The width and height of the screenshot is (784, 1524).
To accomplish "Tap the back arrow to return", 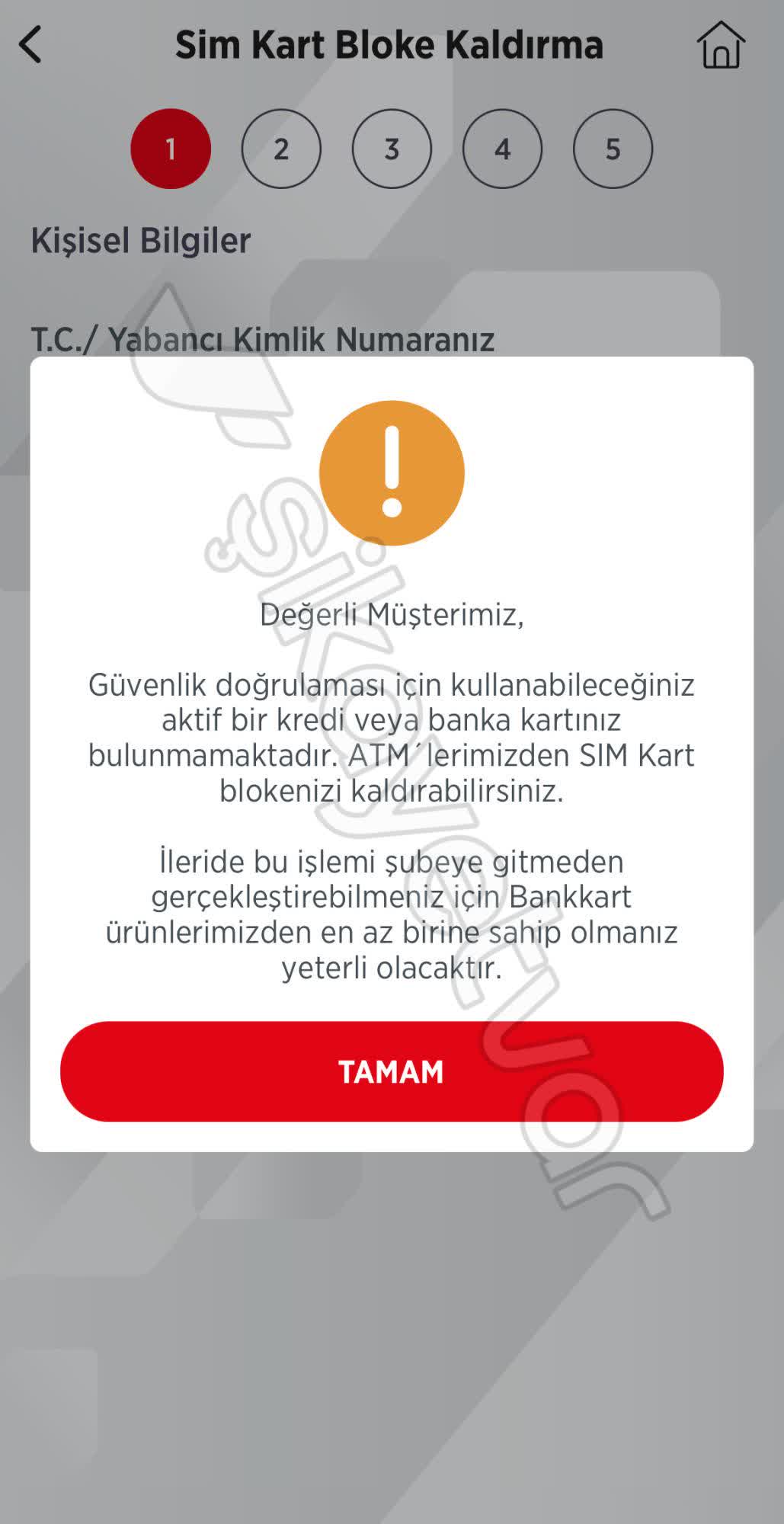I will [32, 46].
